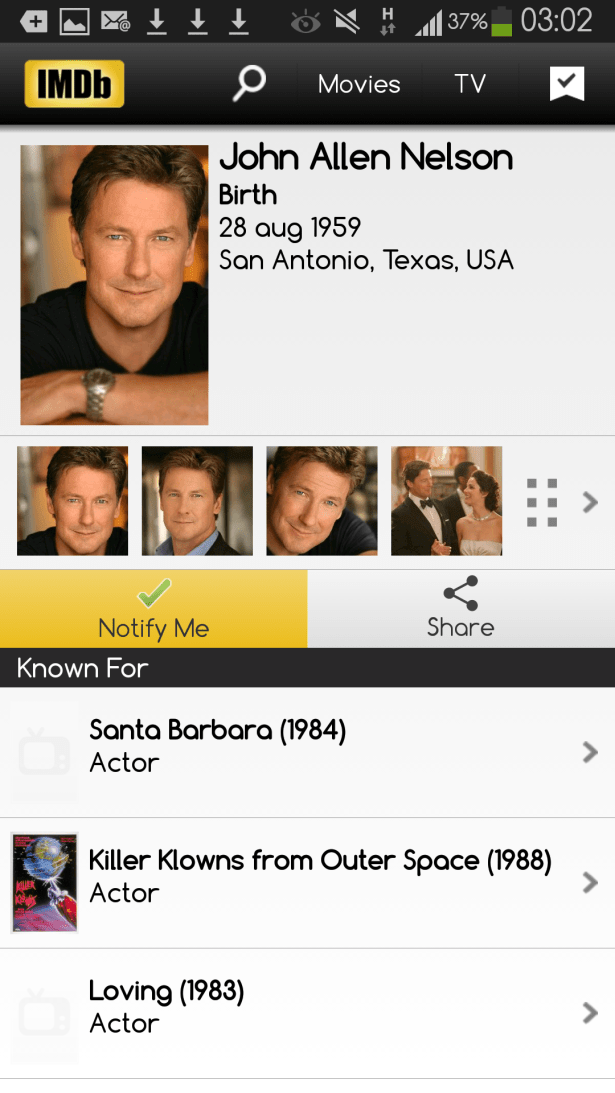The height and width of the screenshot is (1093, 615).
Task: Switch to the TV section
Action: coord(470,84)
